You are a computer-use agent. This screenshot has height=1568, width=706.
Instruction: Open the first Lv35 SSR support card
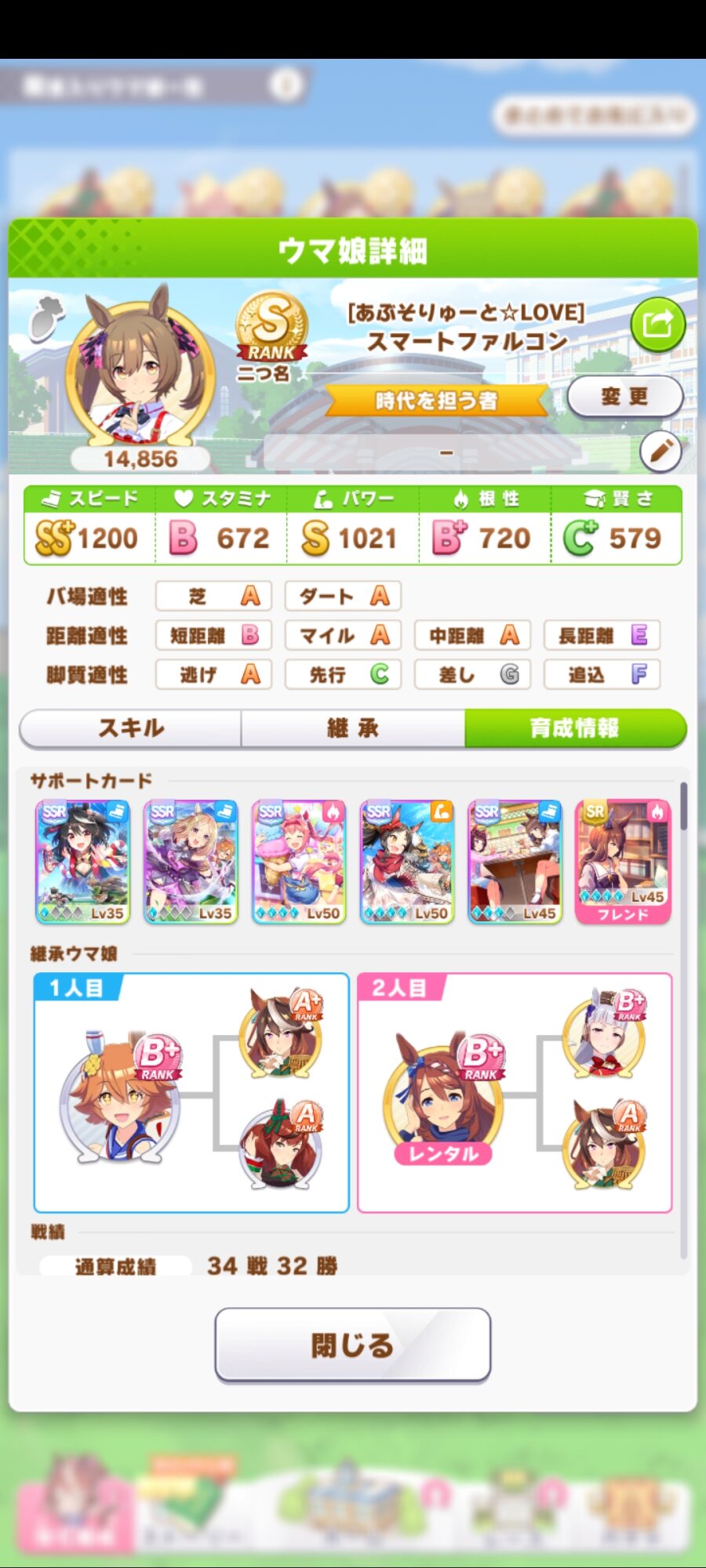click(82, 862)
